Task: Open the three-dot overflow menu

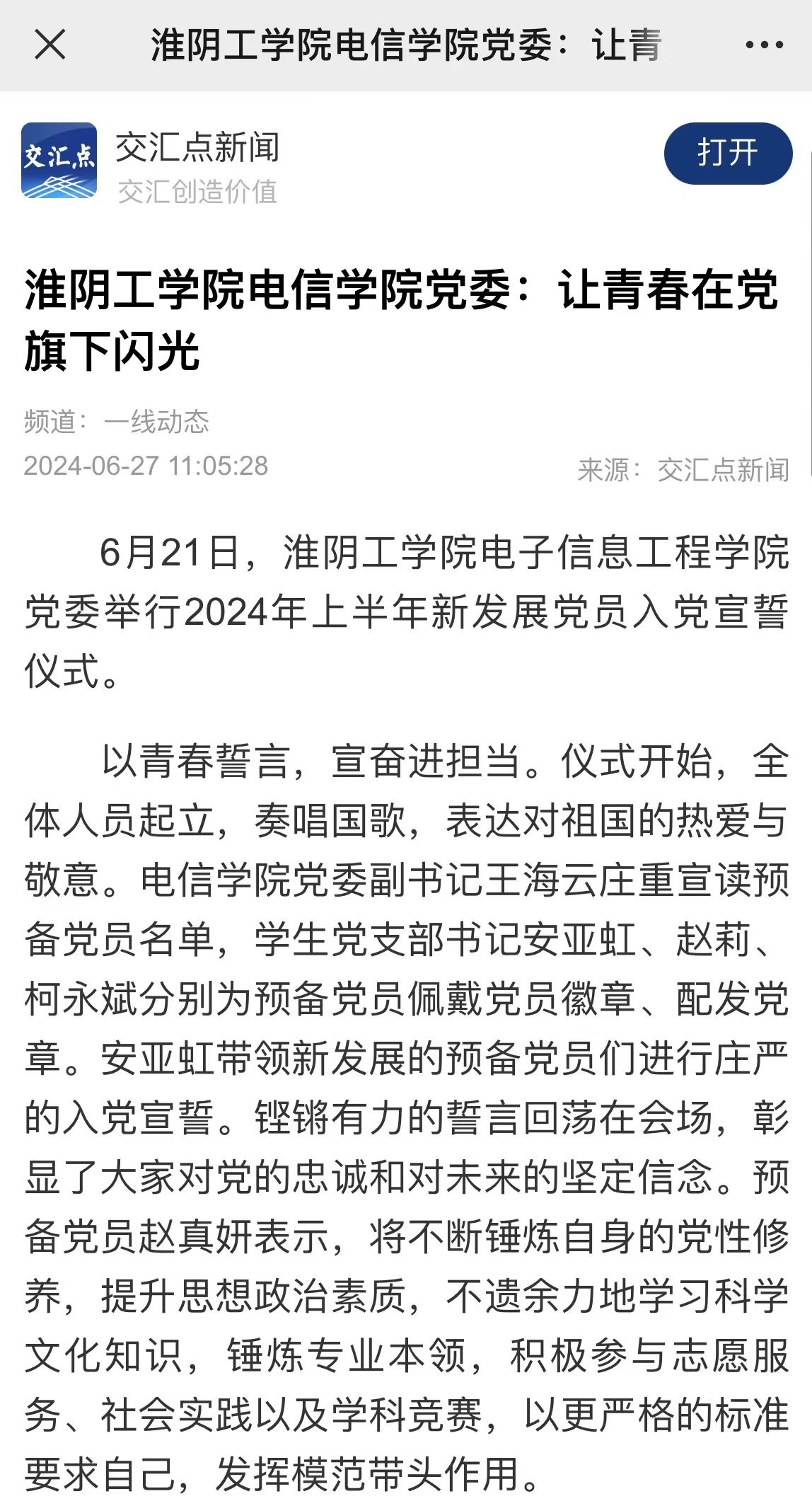Action: point(764,45)
